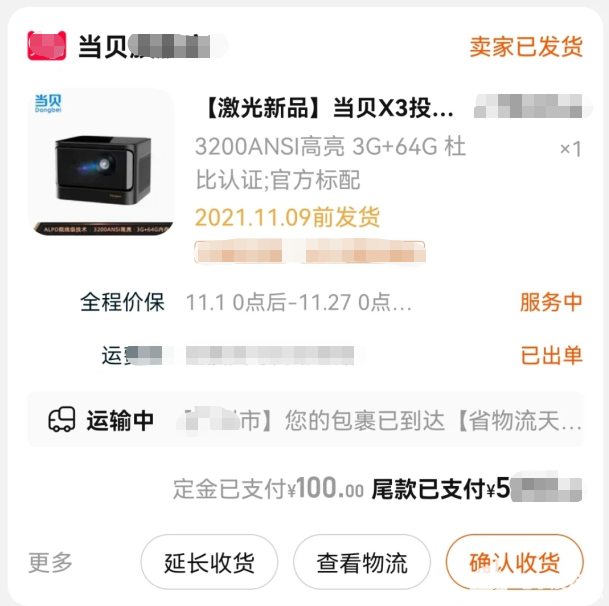Check logistics via 查看物流

coord(362,562)
